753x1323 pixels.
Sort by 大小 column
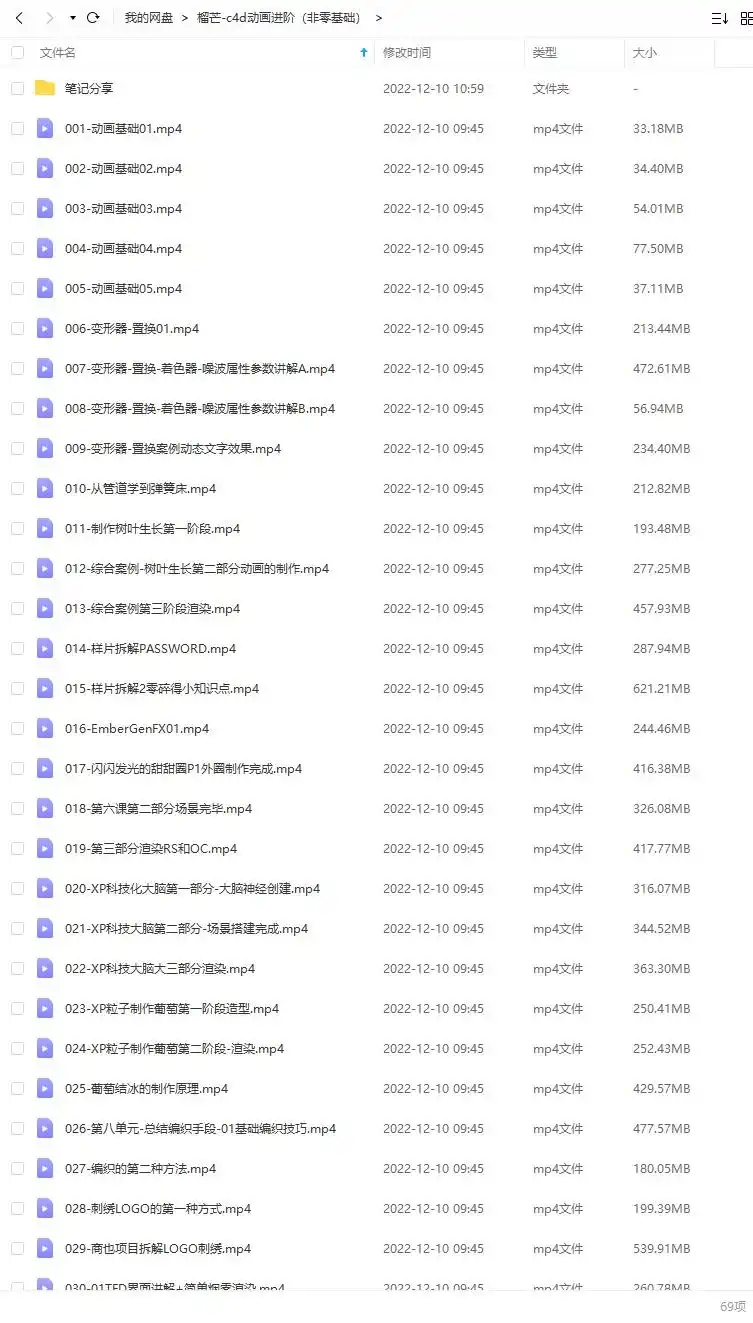point(645,53)
